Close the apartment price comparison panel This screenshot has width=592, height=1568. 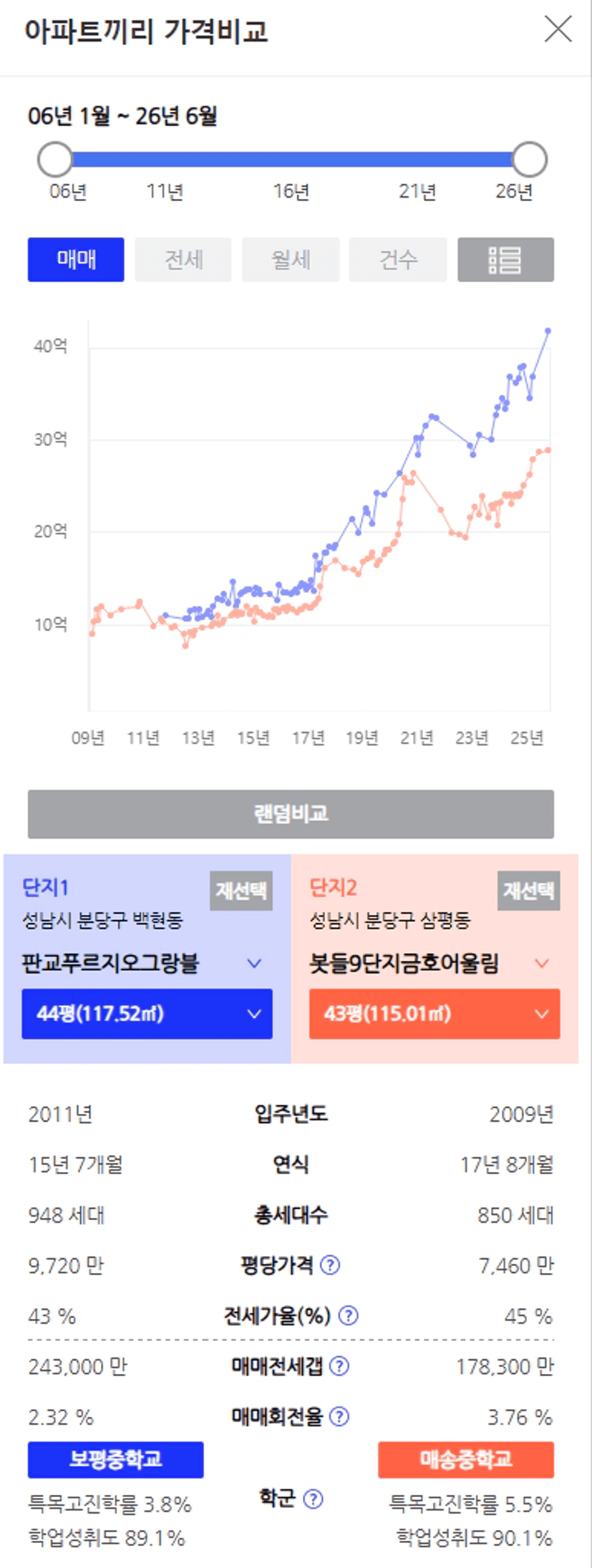558,30
